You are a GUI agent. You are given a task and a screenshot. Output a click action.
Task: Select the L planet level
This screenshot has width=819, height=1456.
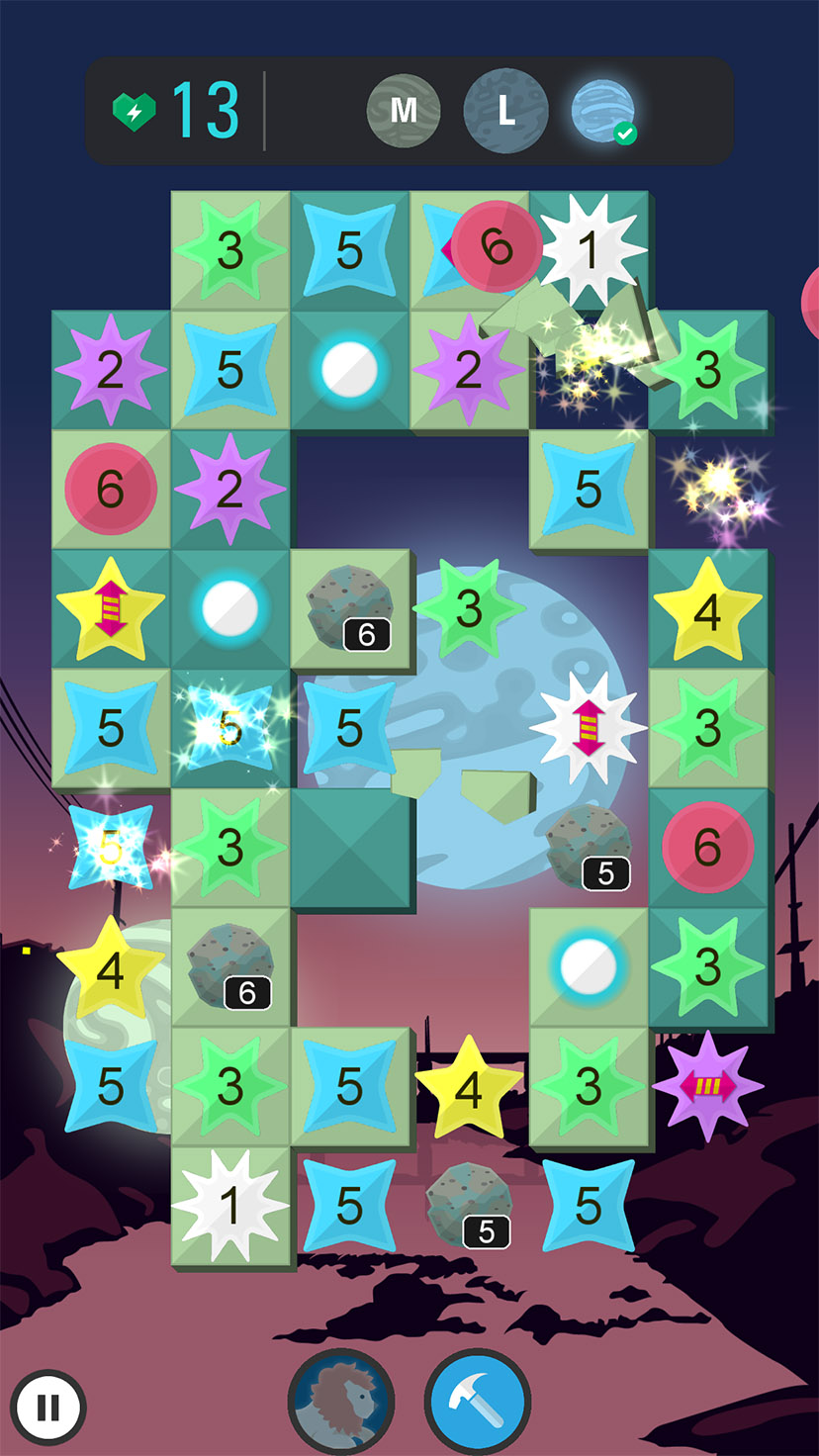pos(505,111)
